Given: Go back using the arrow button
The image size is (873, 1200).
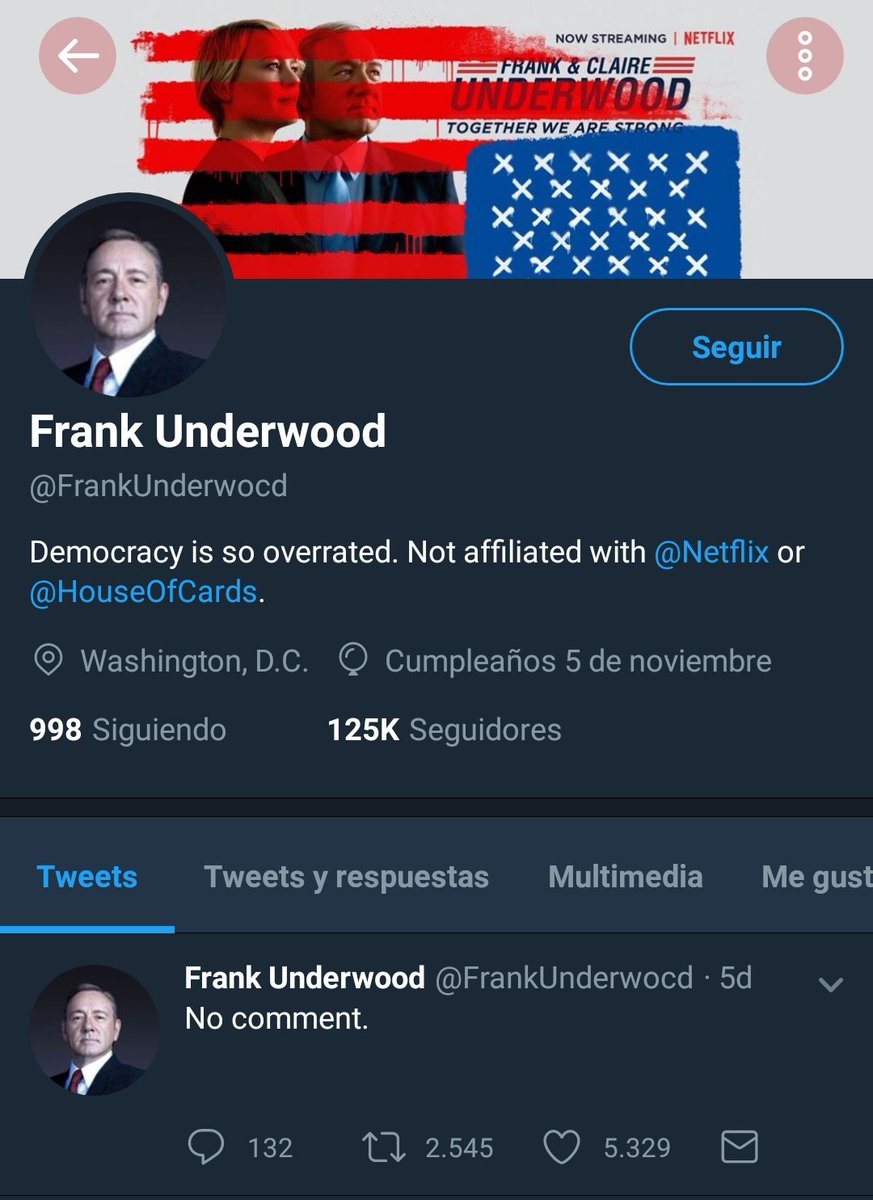Looking at the screenshot, I should 77,56.
